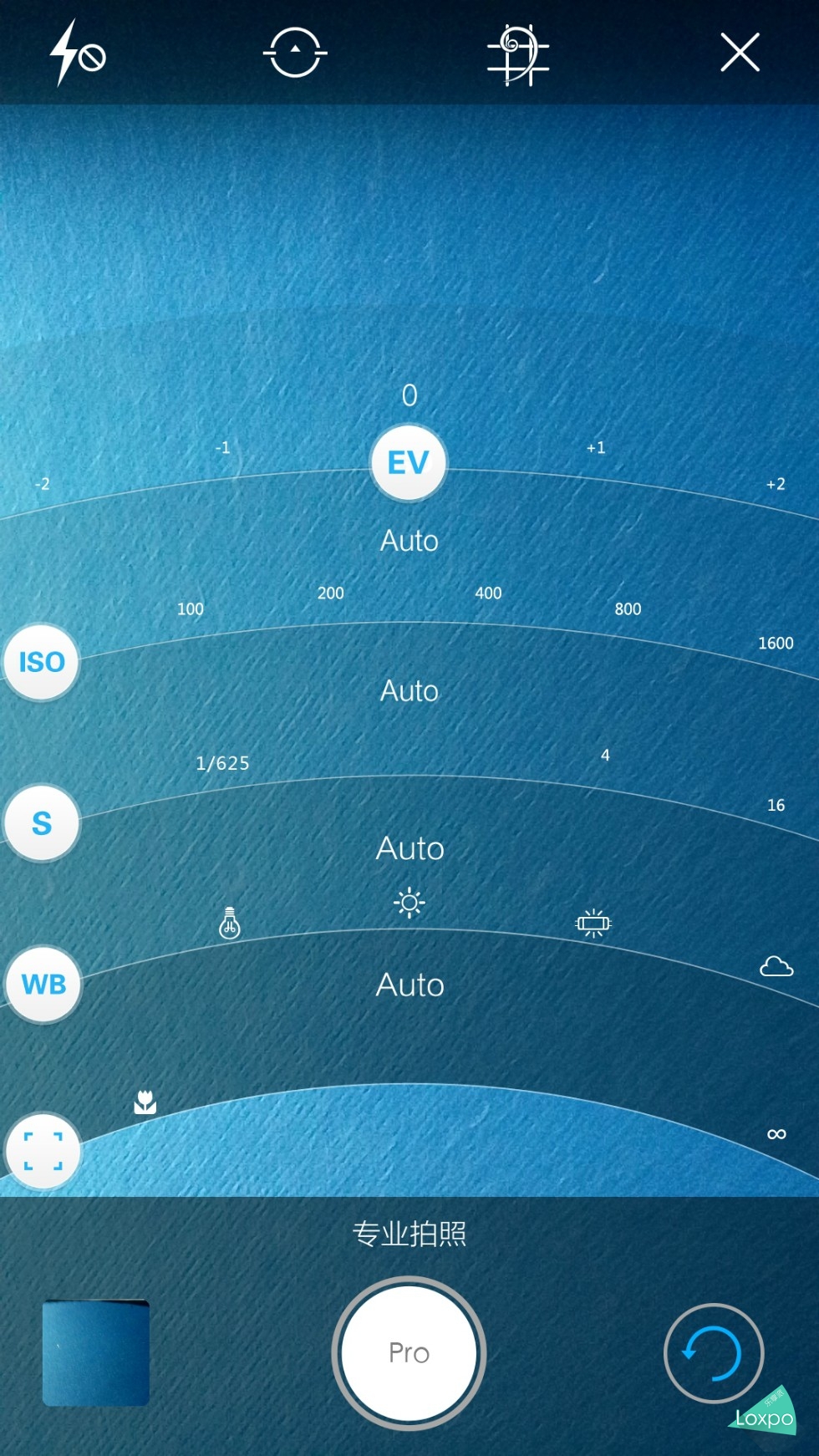Choose fluorescent white balance
819x1456 pixels.
[593, 924]
